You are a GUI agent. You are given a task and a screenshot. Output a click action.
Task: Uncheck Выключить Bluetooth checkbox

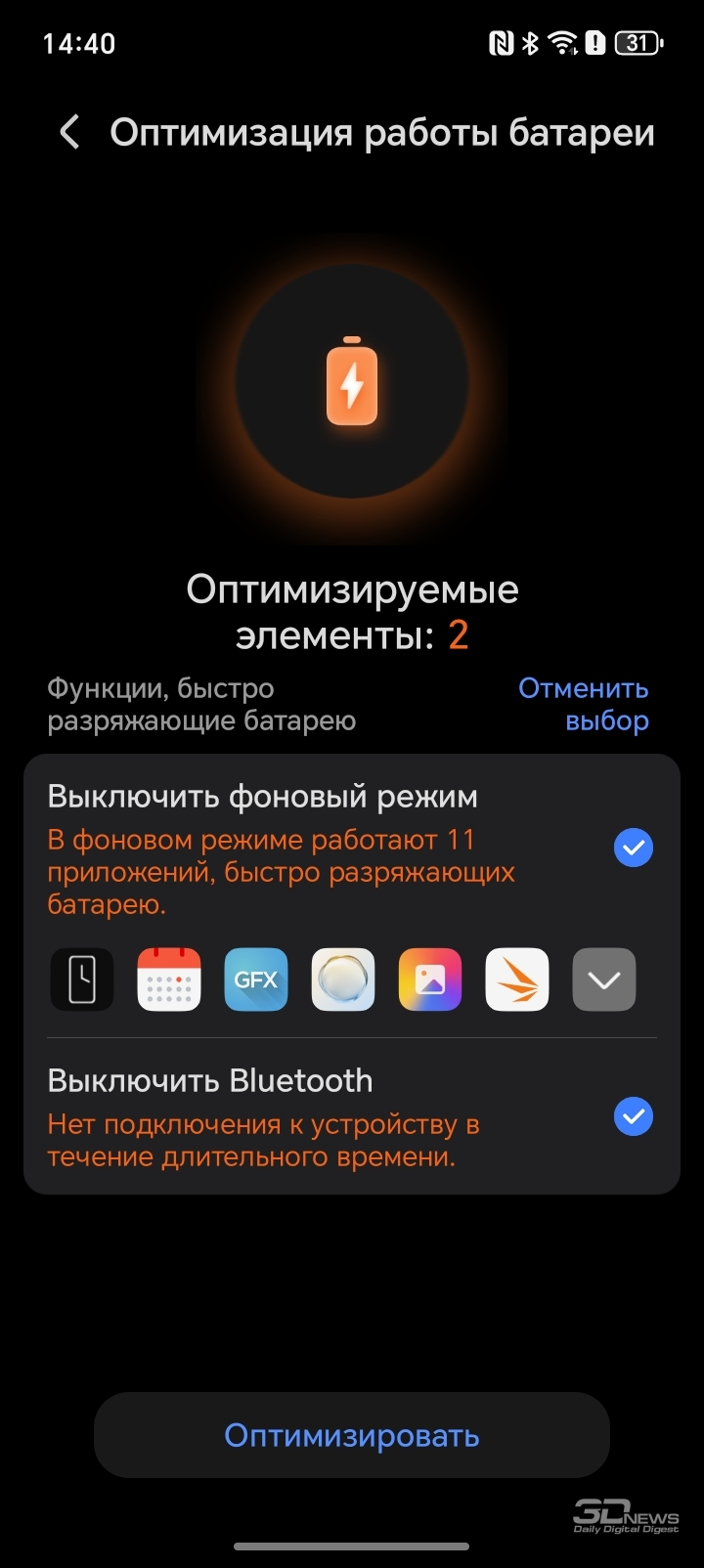tap(633, 1116)
